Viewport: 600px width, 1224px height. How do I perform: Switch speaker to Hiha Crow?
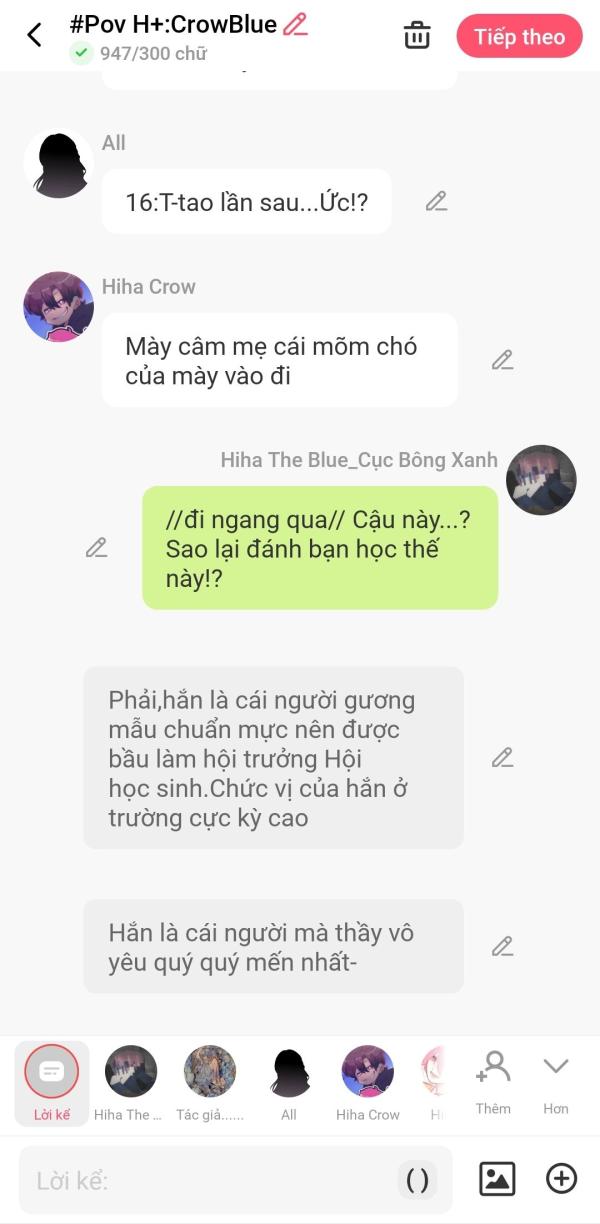click(x=367, y=1082)
